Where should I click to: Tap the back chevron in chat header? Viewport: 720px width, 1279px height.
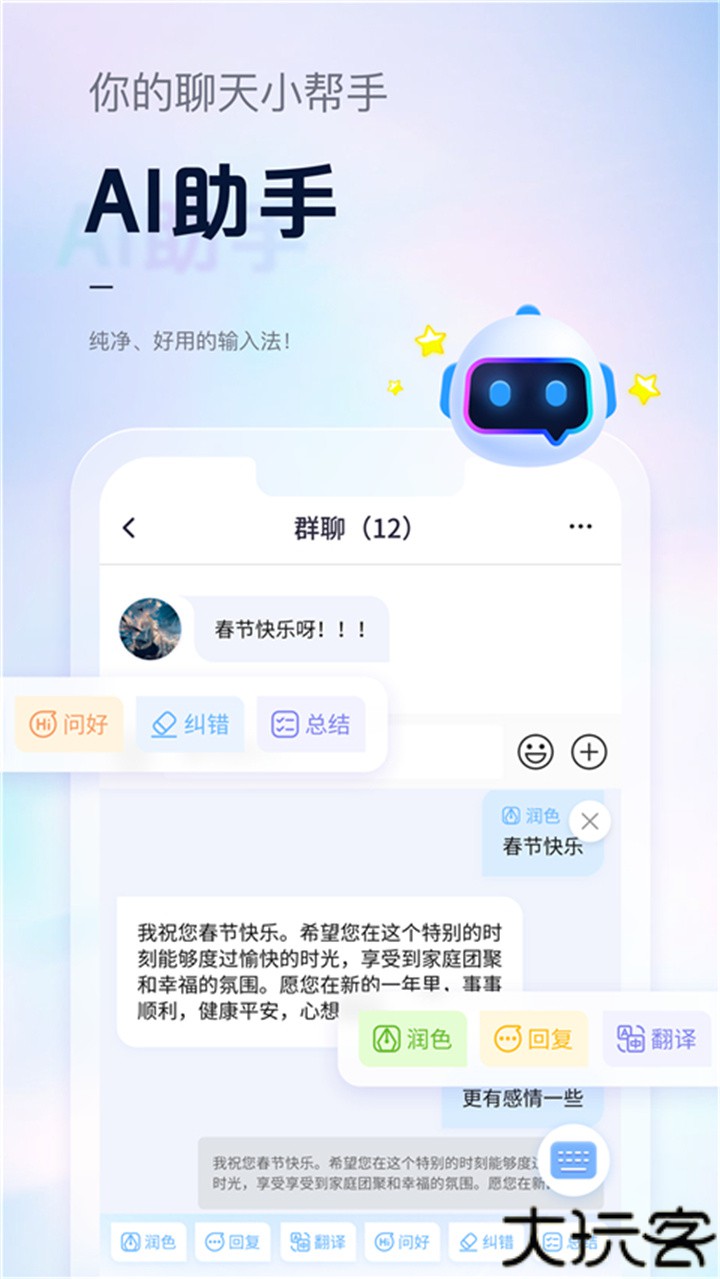pyautogui.click(x=127, y=526)
